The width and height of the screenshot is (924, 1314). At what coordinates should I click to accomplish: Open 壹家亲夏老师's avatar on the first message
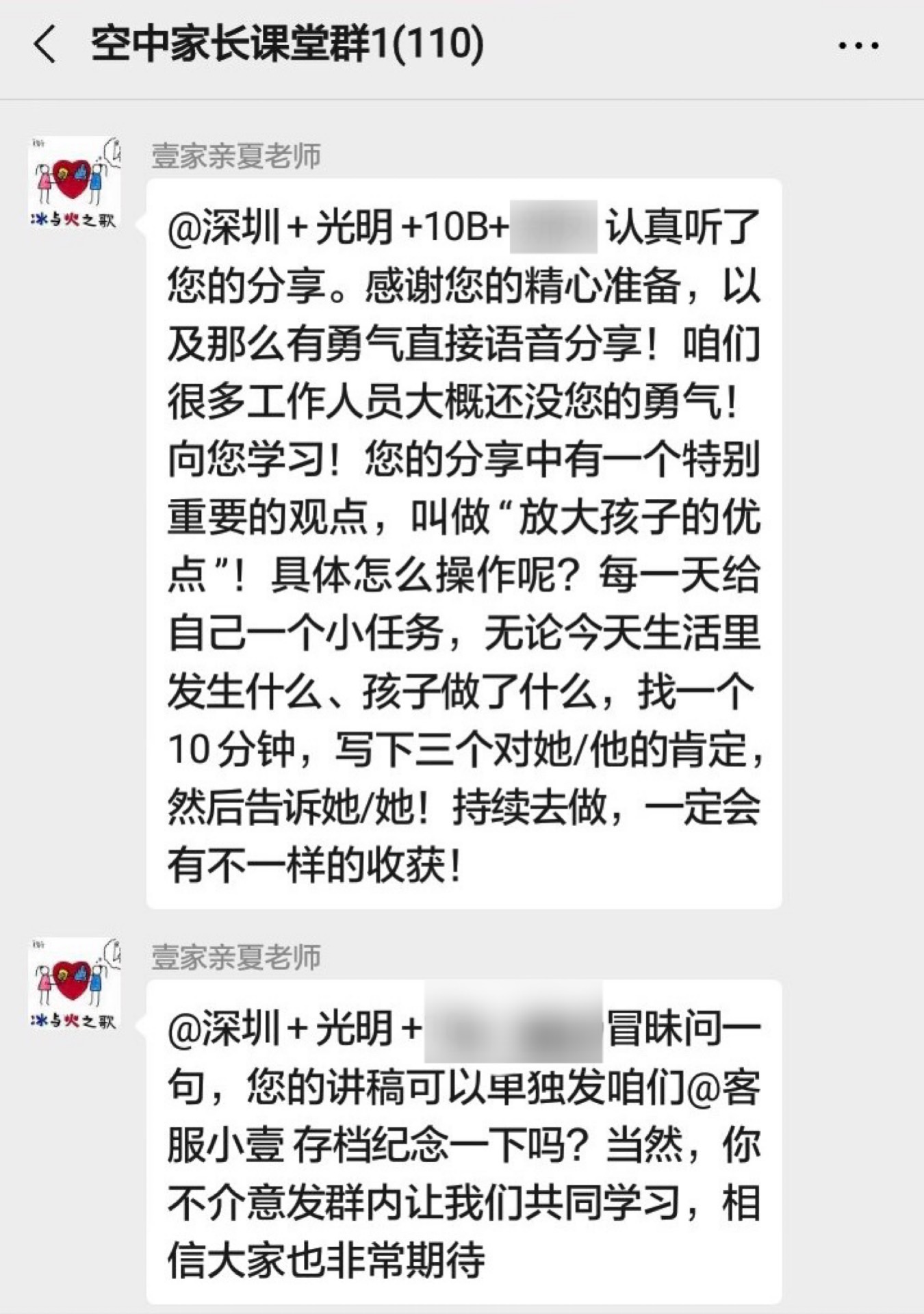(75, 183)
